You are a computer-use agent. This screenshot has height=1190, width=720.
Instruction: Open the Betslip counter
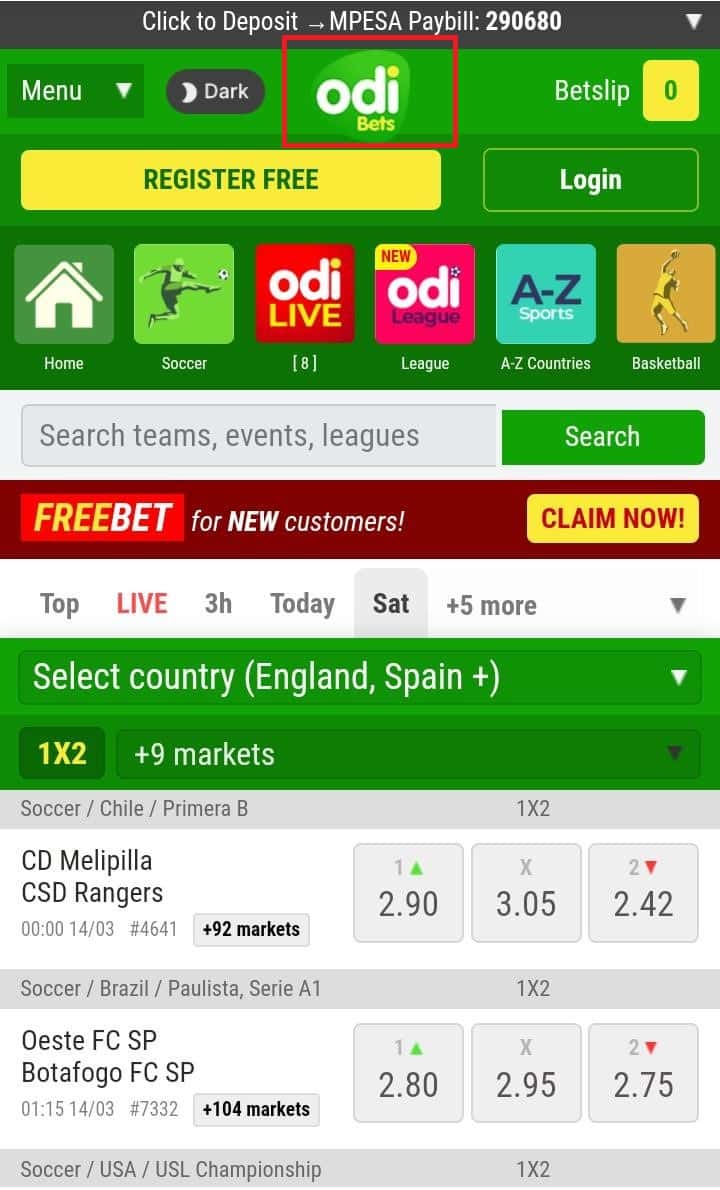pos(671,90)
